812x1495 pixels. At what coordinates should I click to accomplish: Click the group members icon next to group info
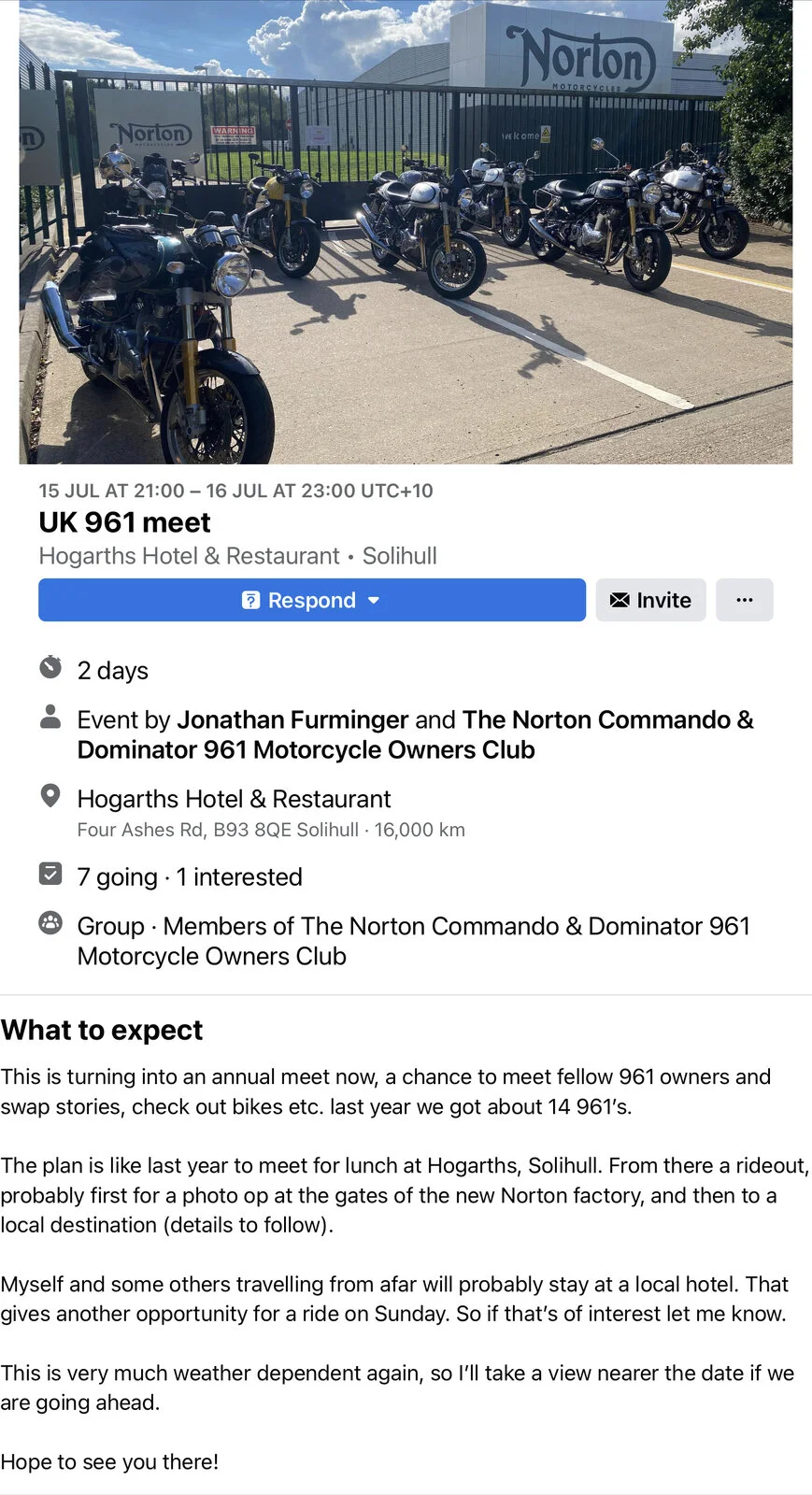tap(50, 923)
